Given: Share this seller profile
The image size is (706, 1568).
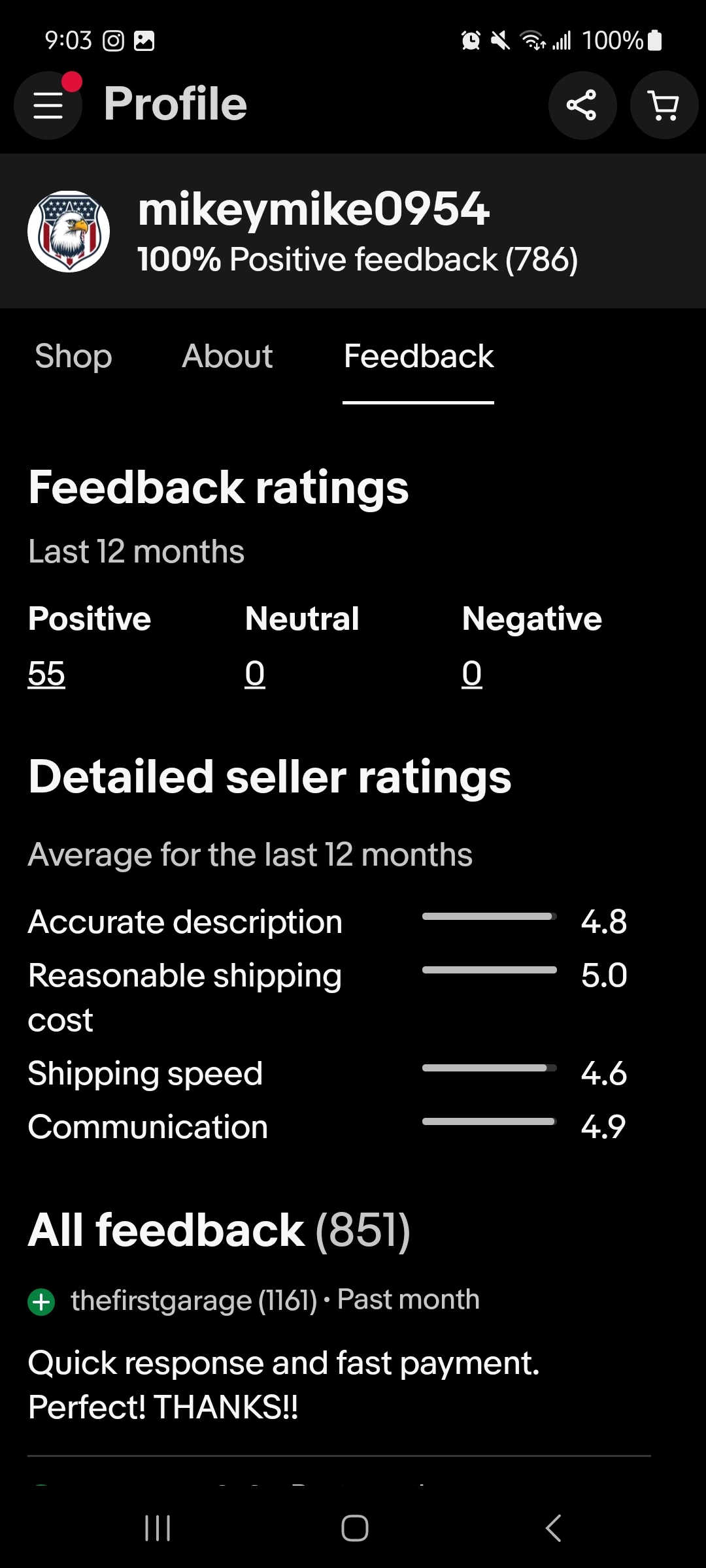Looking at the screenshot, I should pyautogui.click(x=582, y=105).
